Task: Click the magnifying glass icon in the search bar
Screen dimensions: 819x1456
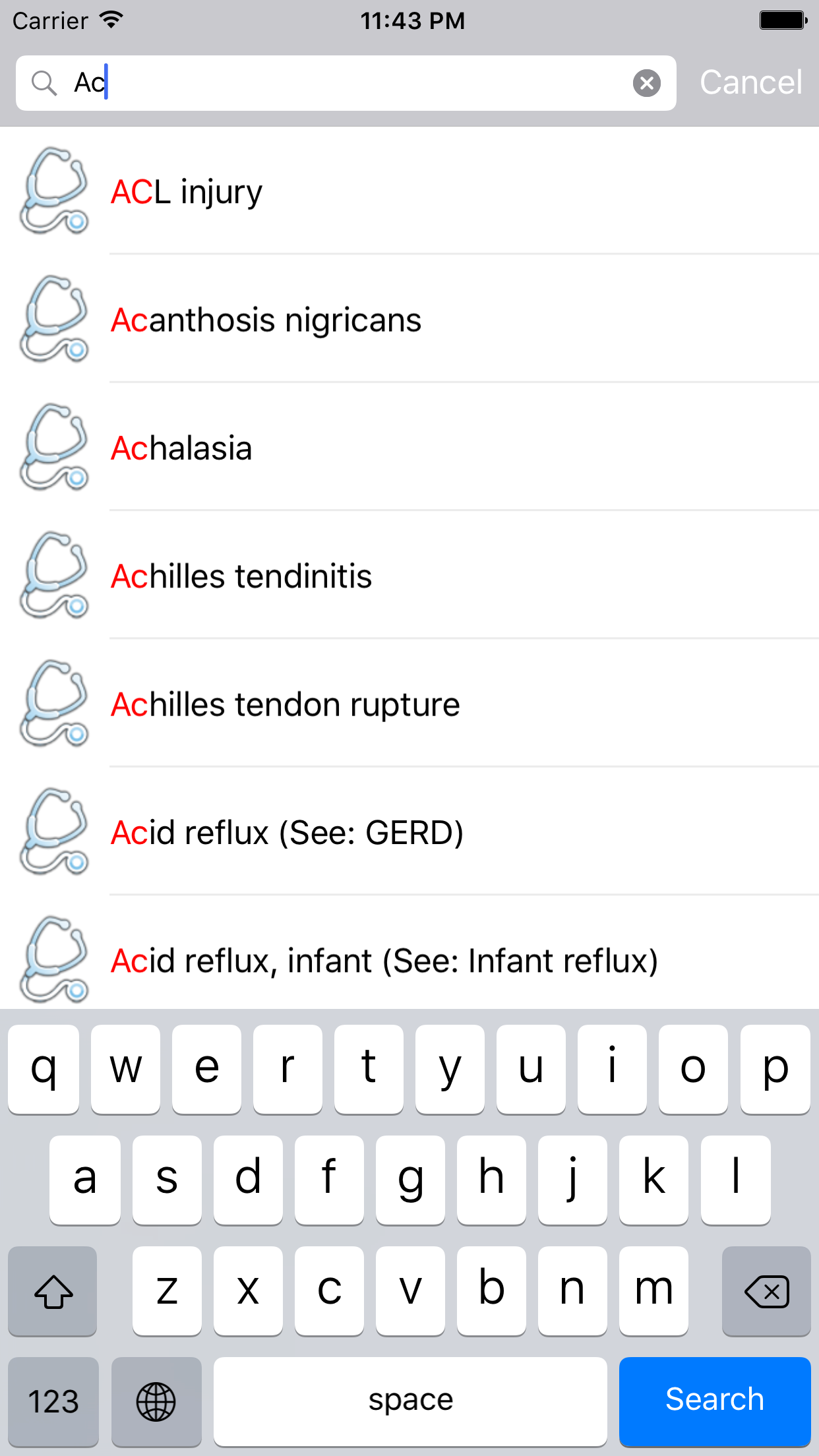Action: (x=44, y=82)
